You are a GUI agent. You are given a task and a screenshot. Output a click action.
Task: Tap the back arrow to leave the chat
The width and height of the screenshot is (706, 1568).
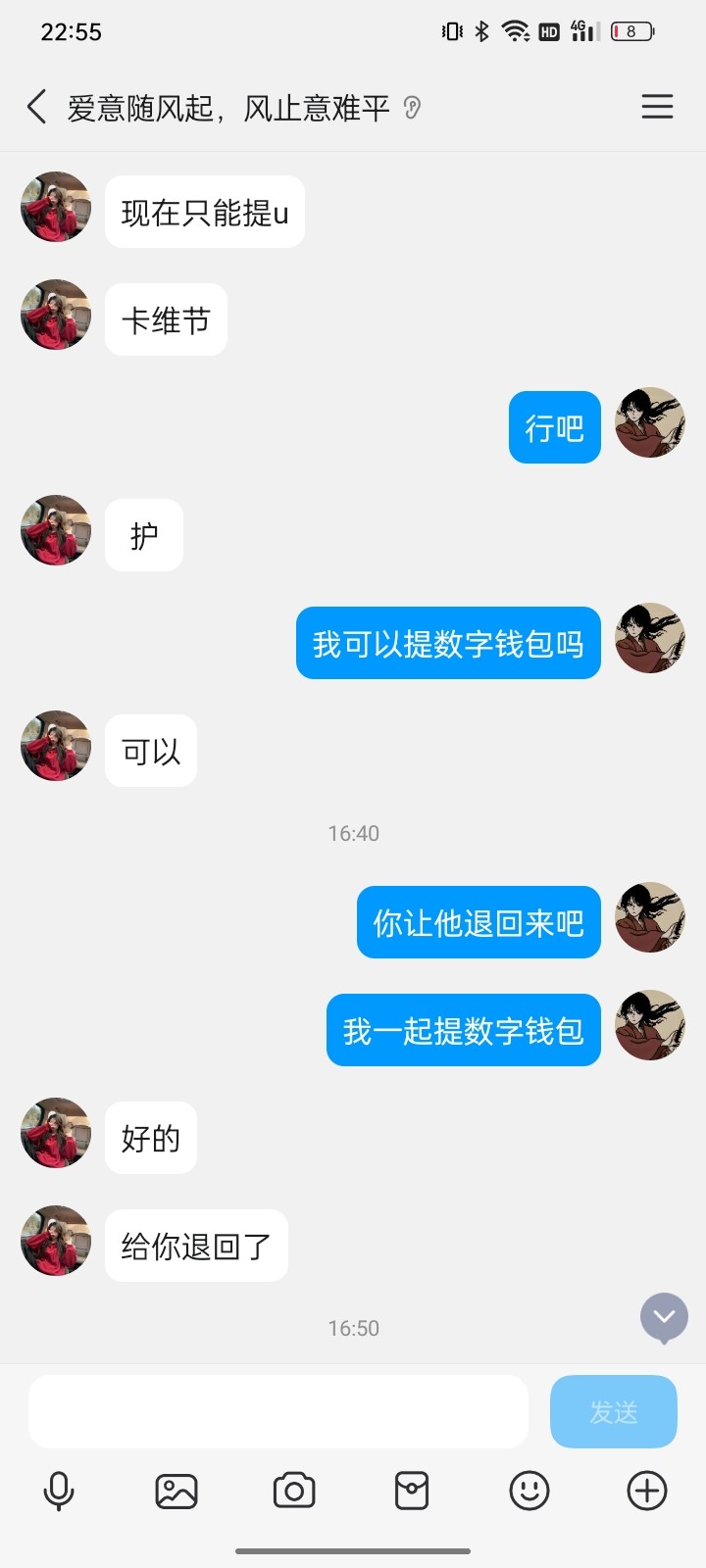(36, 106)
